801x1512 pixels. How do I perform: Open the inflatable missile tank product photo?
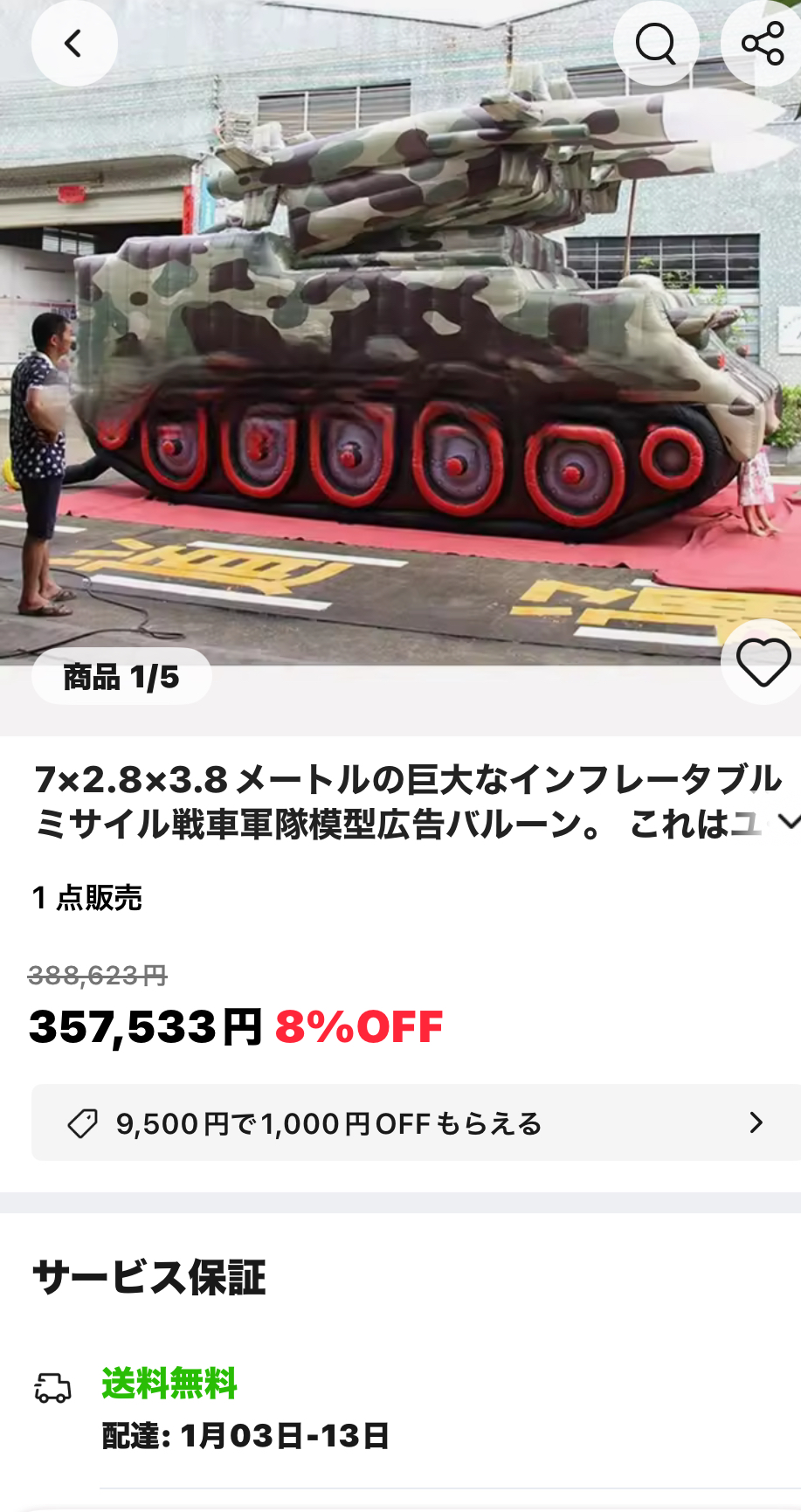(x=402, y=349)
